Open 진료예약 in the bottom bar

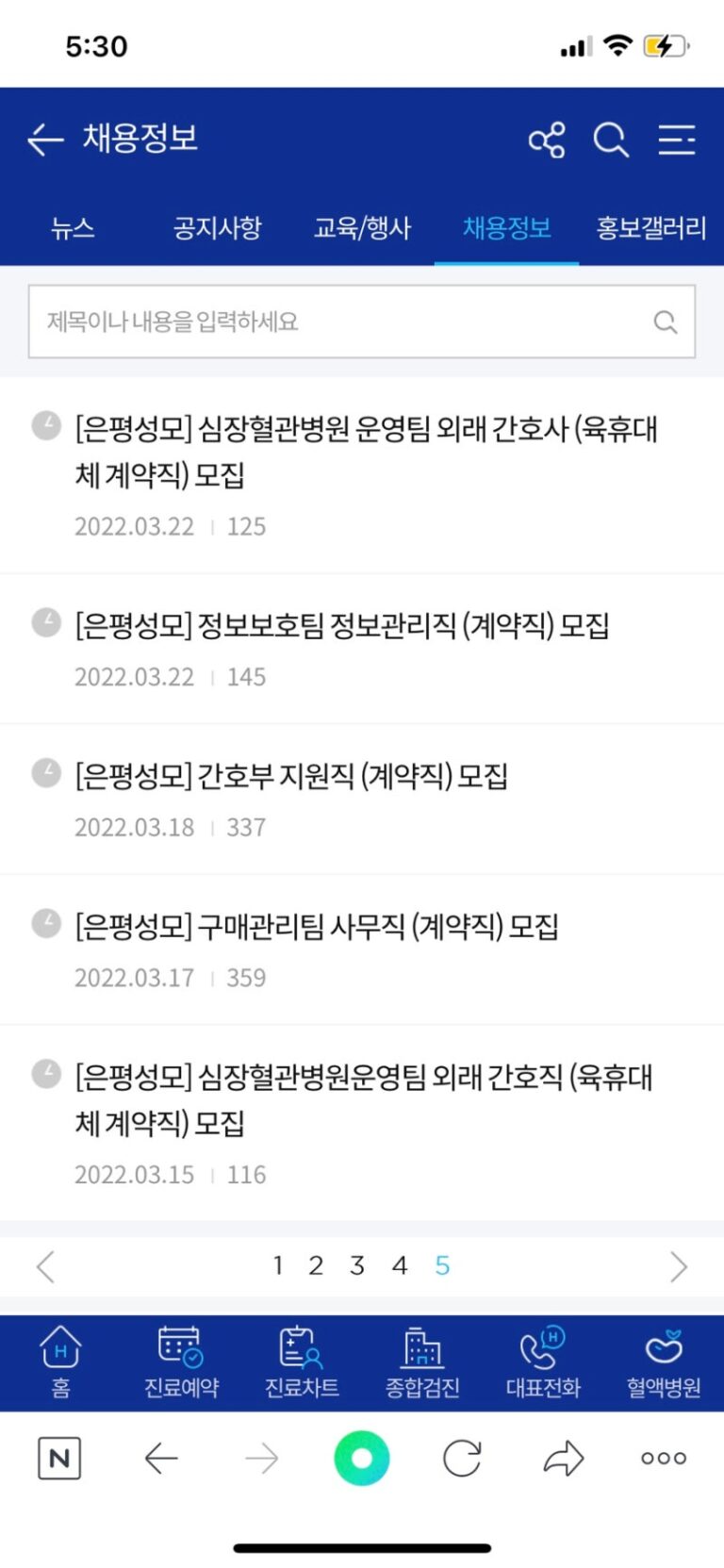click(181, 1362)
